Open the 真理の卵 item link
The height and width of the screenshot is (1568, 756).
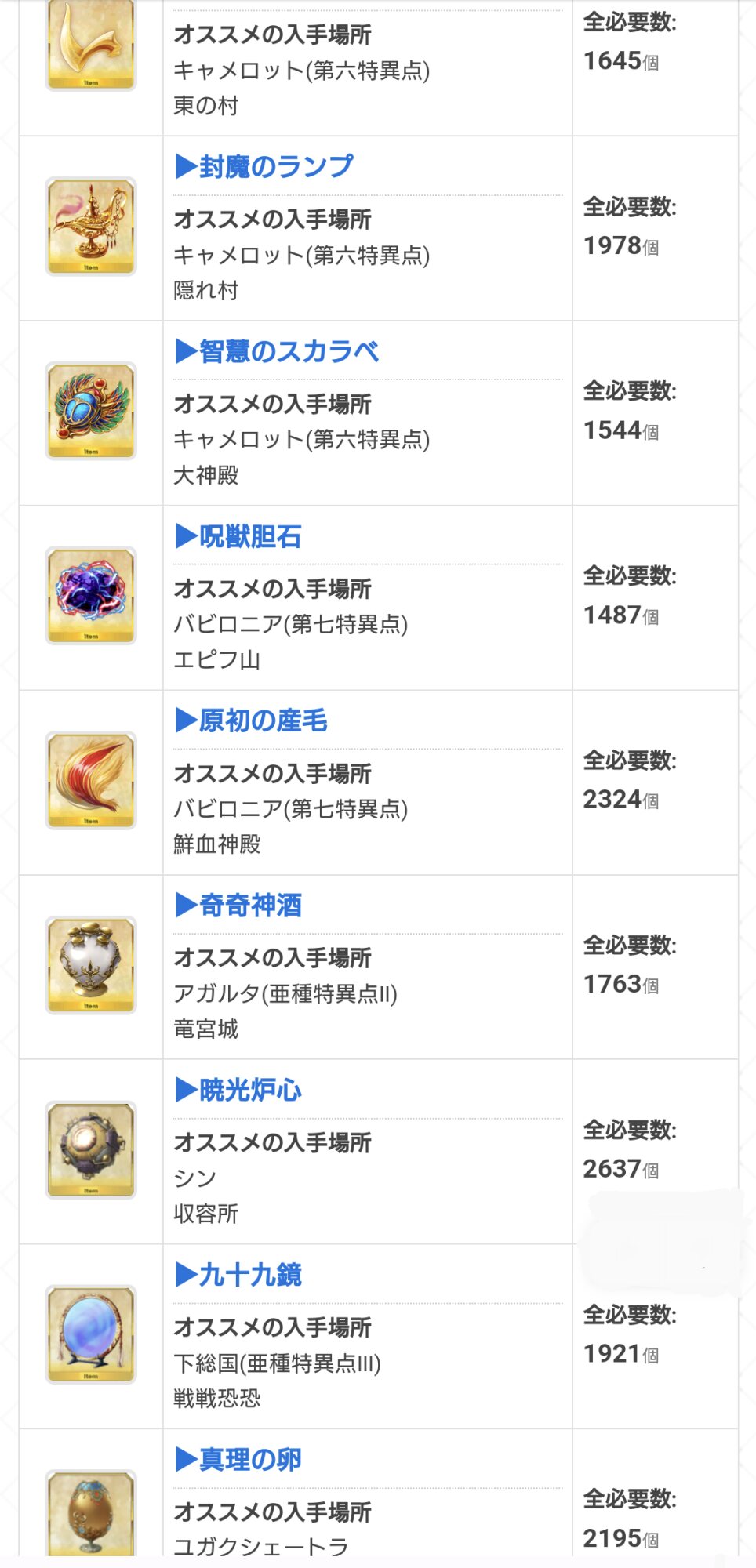click(x=239, y=1459)
